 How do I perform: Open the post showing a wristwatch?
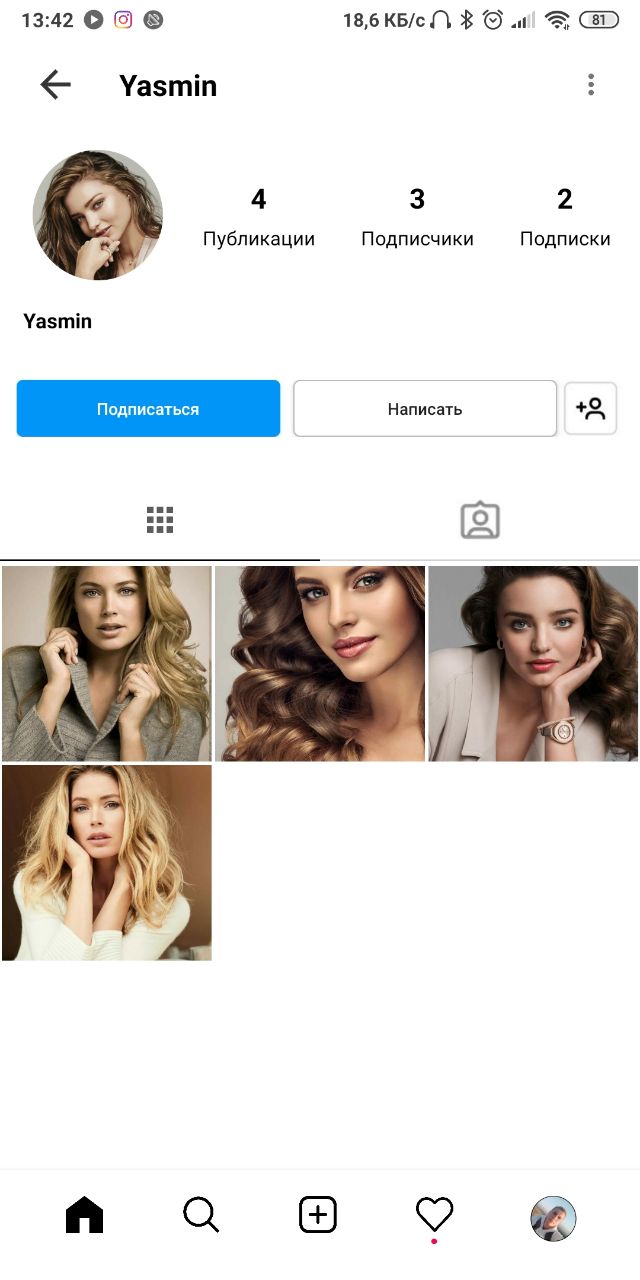(533, 663)
